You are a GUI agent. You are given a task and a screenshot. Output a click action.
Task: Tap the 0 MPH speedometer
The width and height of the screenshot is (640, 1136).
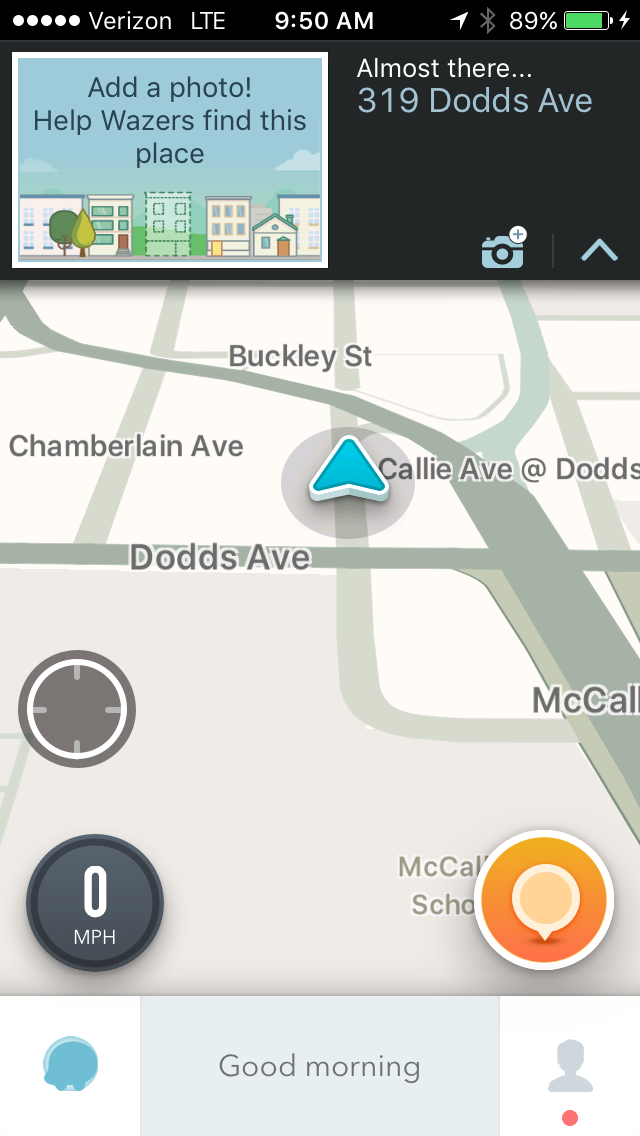pos(95,903)
